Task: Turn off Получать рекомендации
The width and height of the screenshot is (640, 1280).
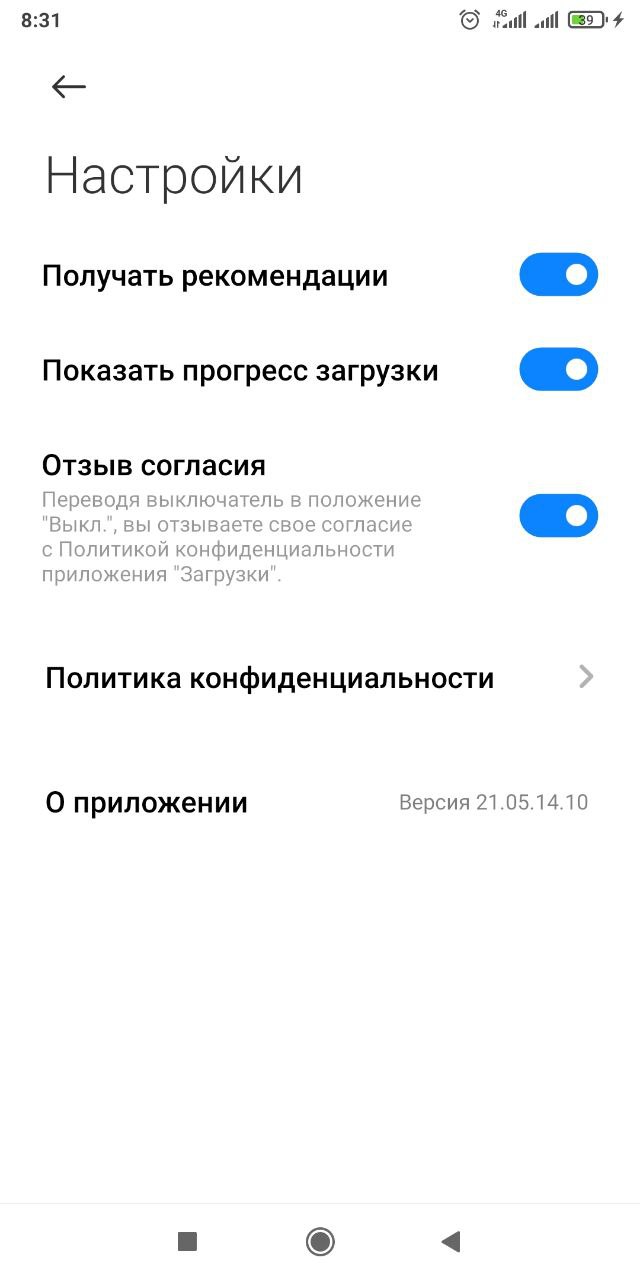Action: pos(558,275)
